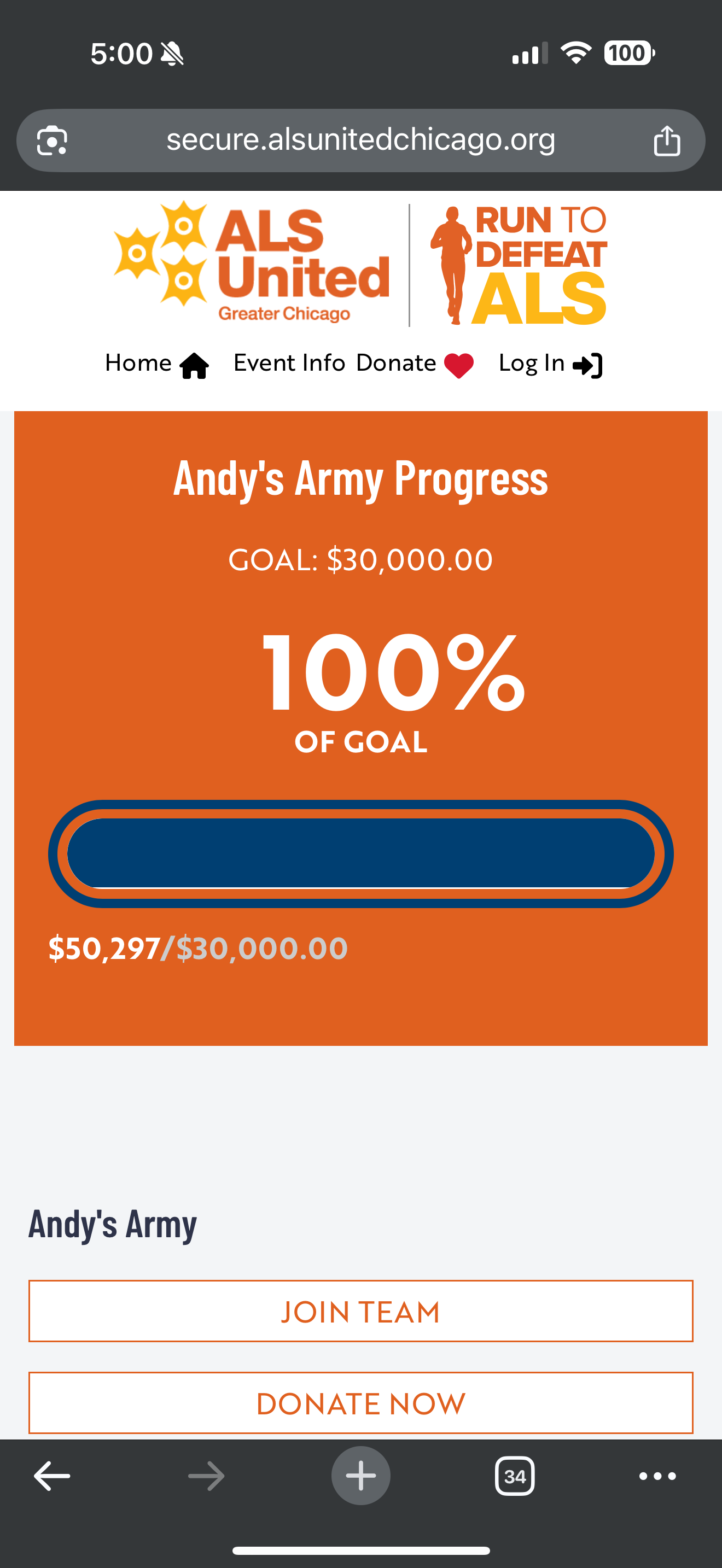Go to the Log In page

pos(550,364)
